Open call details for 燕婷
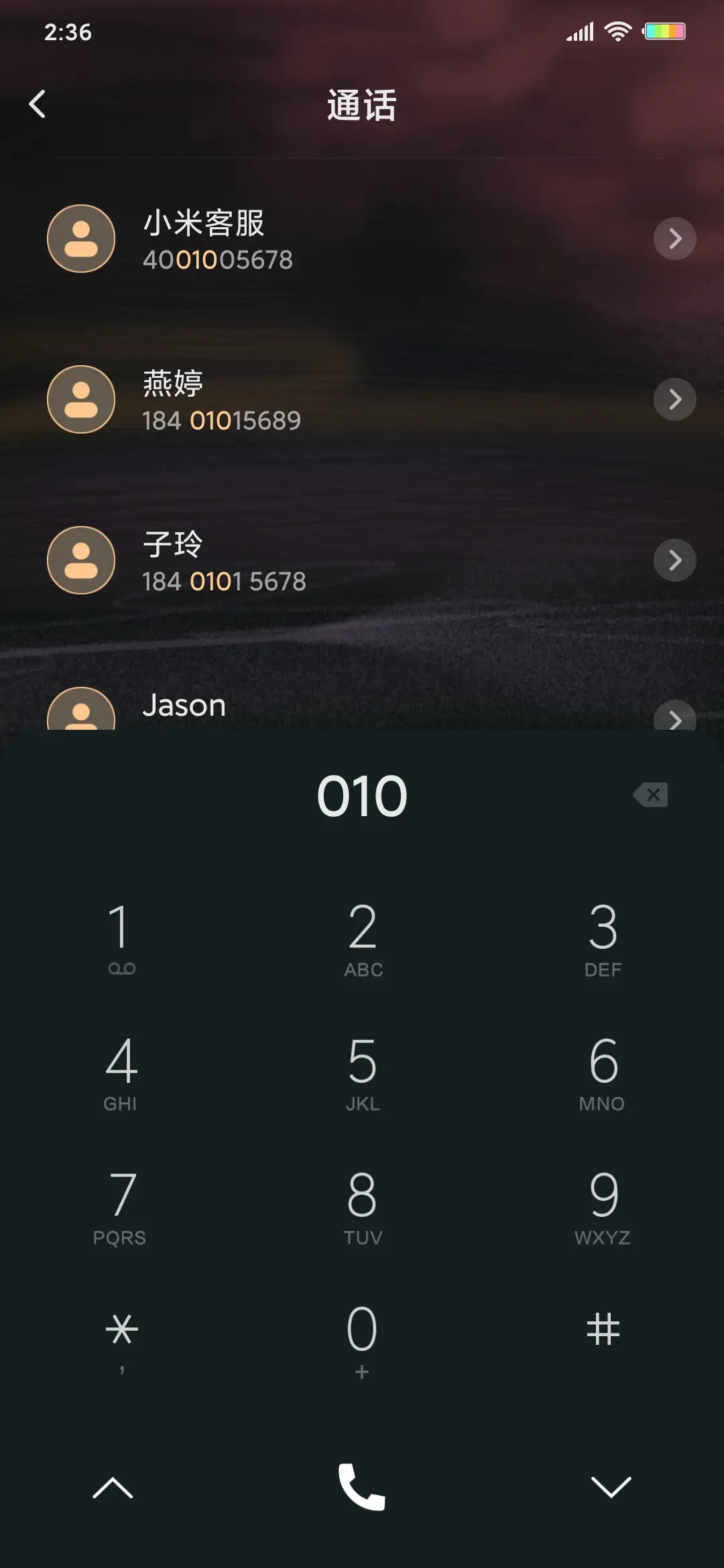This screenshot has width=724, height=1568. tap(675, 399)
